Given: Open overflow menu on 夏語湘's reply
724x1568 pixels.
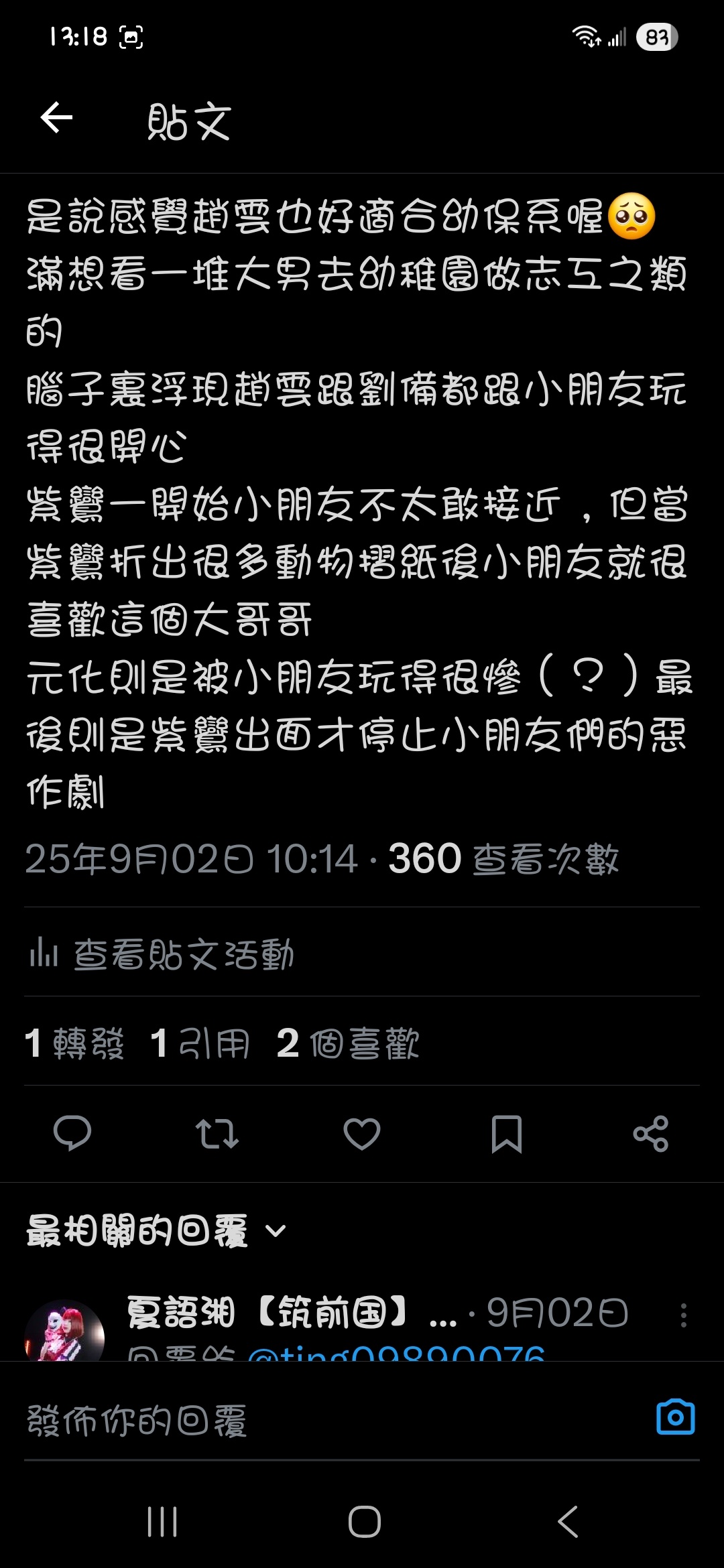Looking at the screenshot, I should coord(683,1315).
